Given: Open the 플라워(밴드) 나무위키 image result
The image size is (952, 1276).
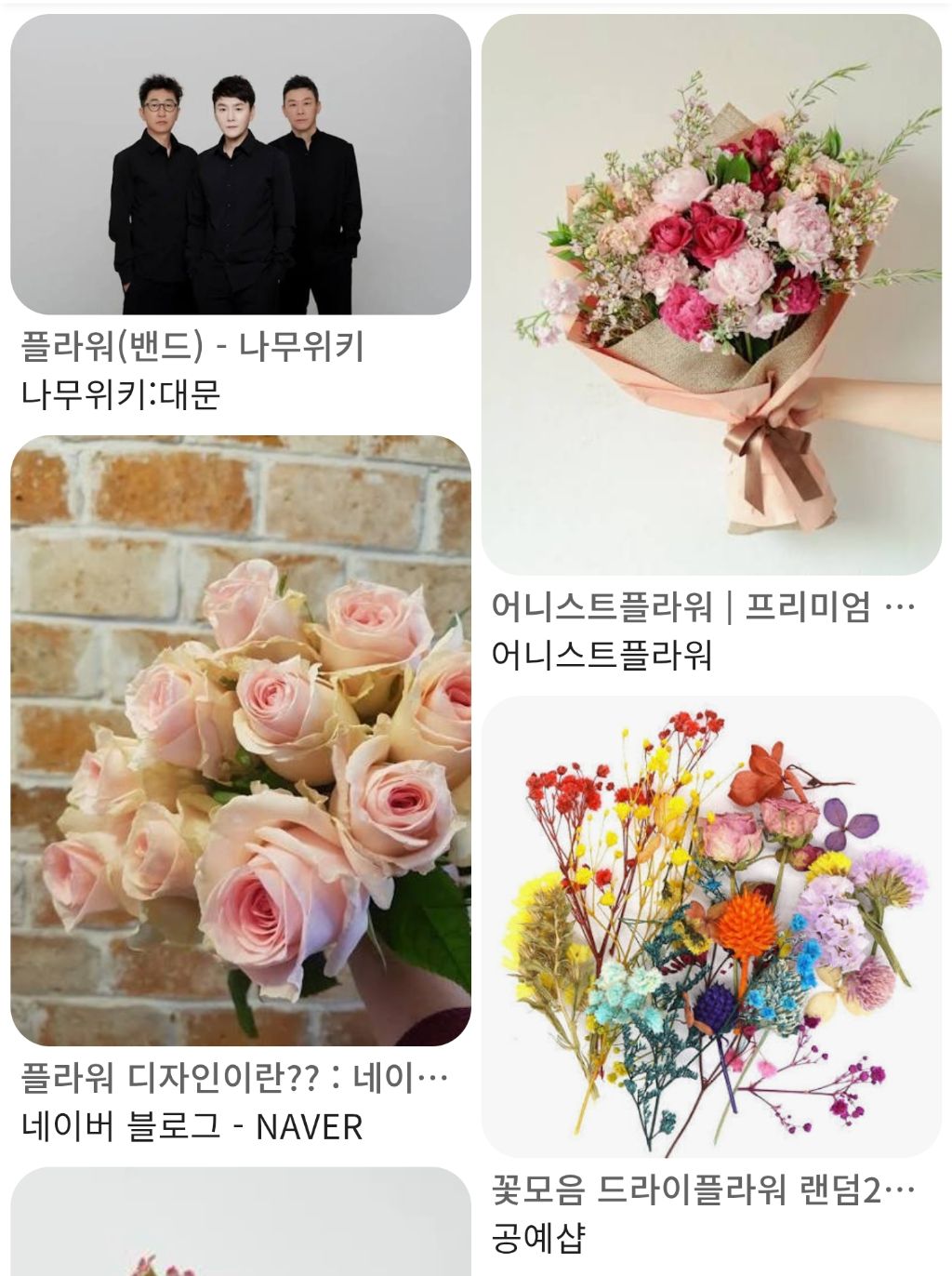Looking at the screenshot, I should click(241, 164).
